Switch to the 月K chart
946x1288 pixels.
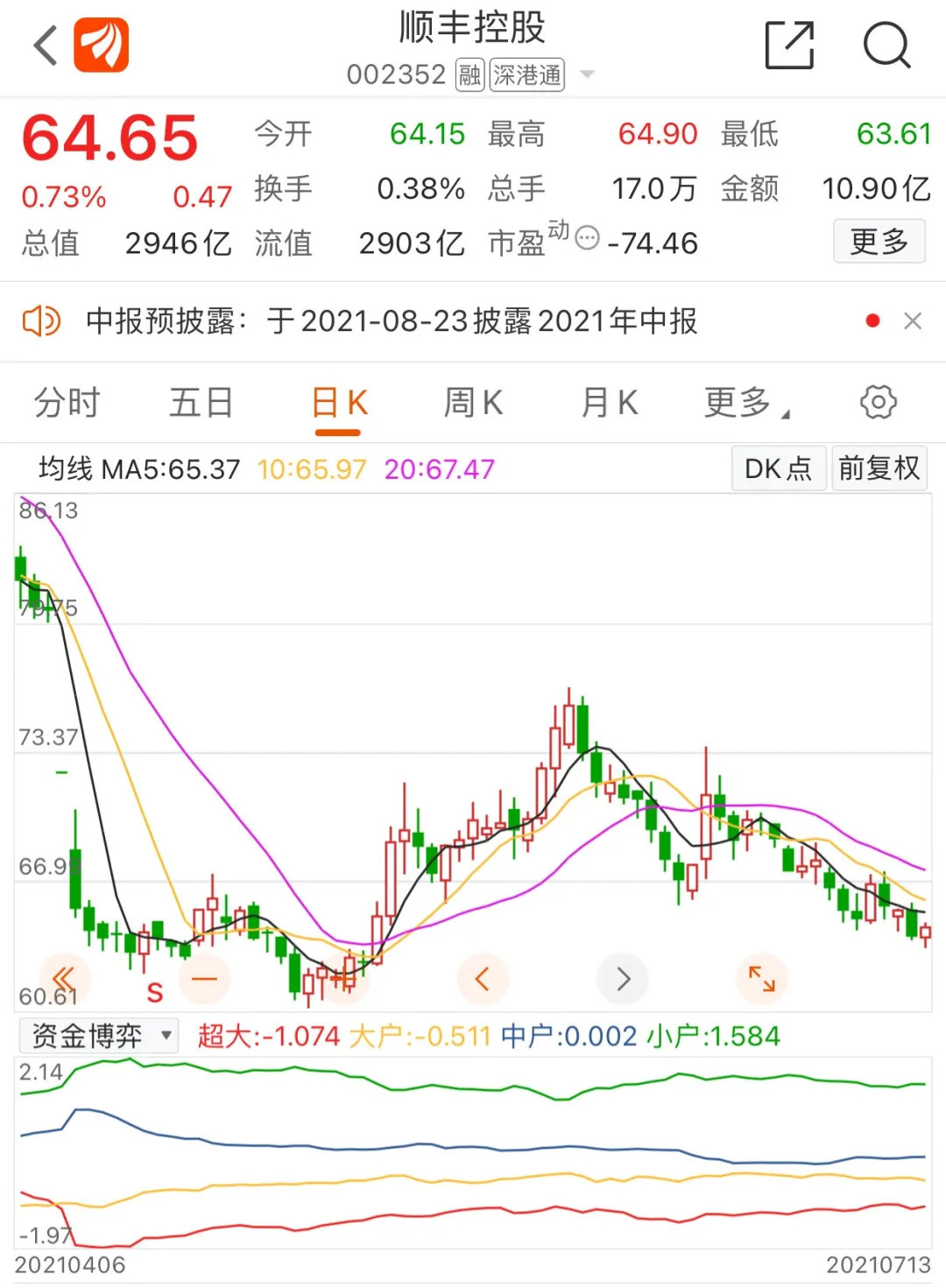click(610, 403)
